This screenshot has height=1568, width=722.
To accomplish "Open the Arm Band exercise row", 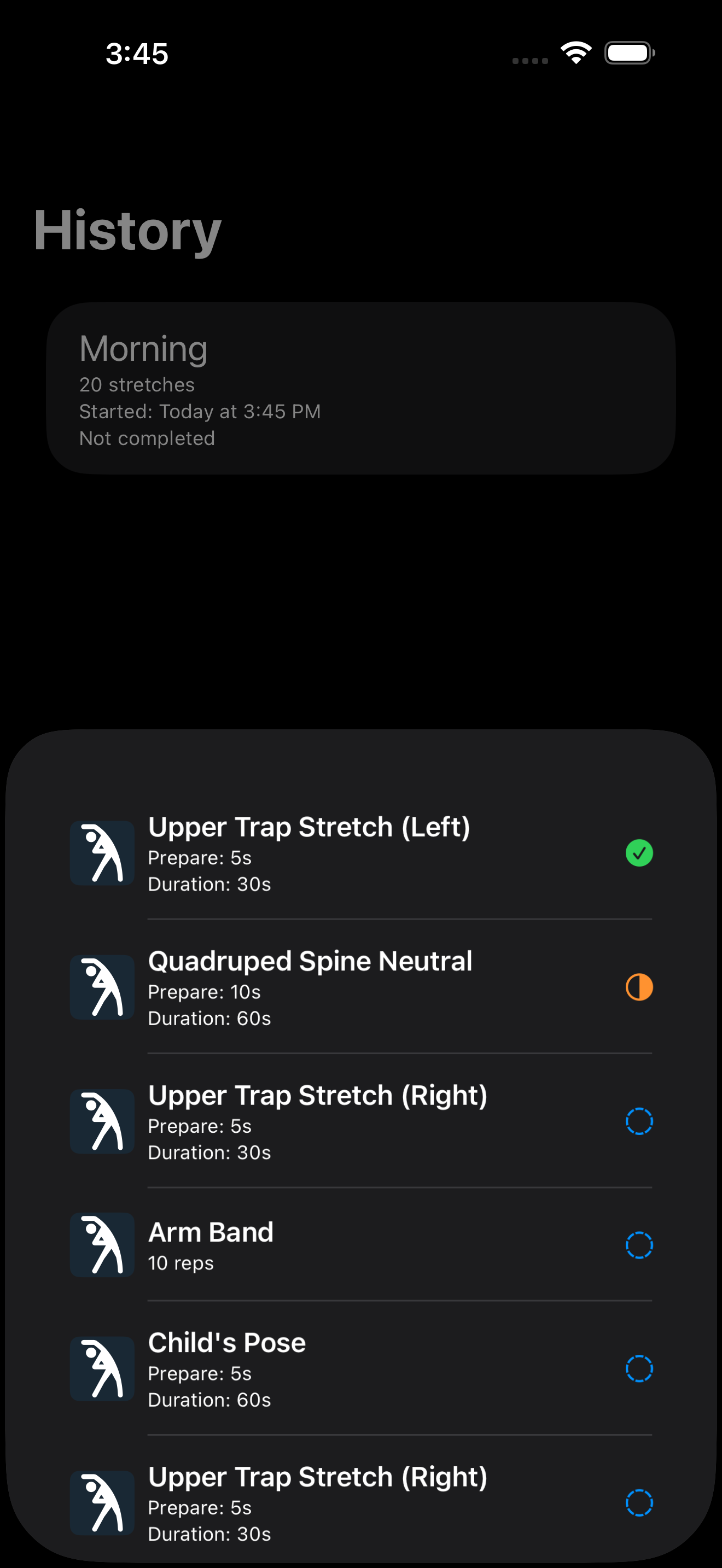I will coord(360,1245).
